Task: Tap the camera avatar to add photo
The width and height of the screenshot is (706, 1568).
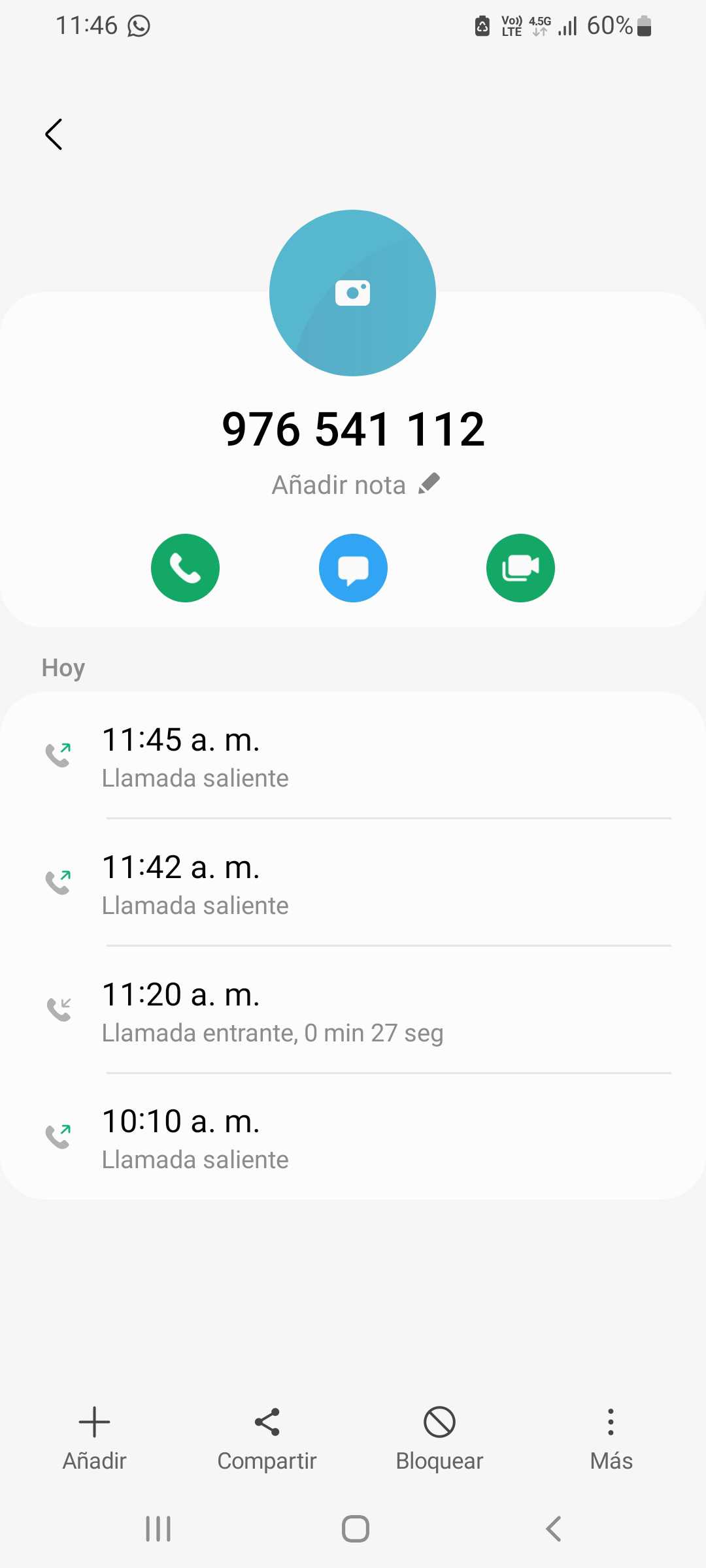Action: 352,293
